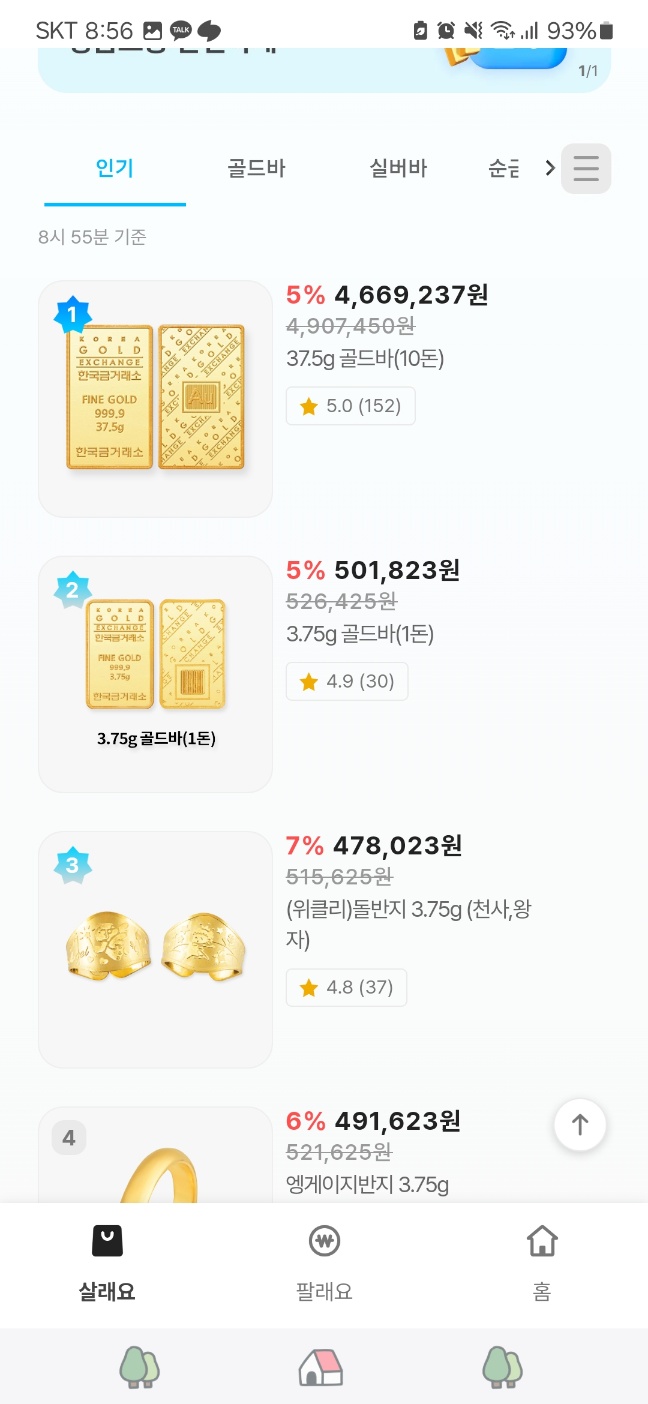The height and width of the screenshot is (1404, 648).
Task: Tap the house icon in the navigation bar
Action: click(x=321, y=1367)
